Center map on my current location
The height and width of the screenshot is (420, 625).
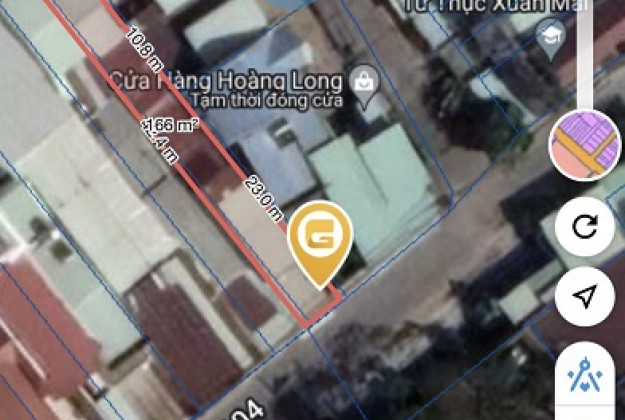pos(586,297)
